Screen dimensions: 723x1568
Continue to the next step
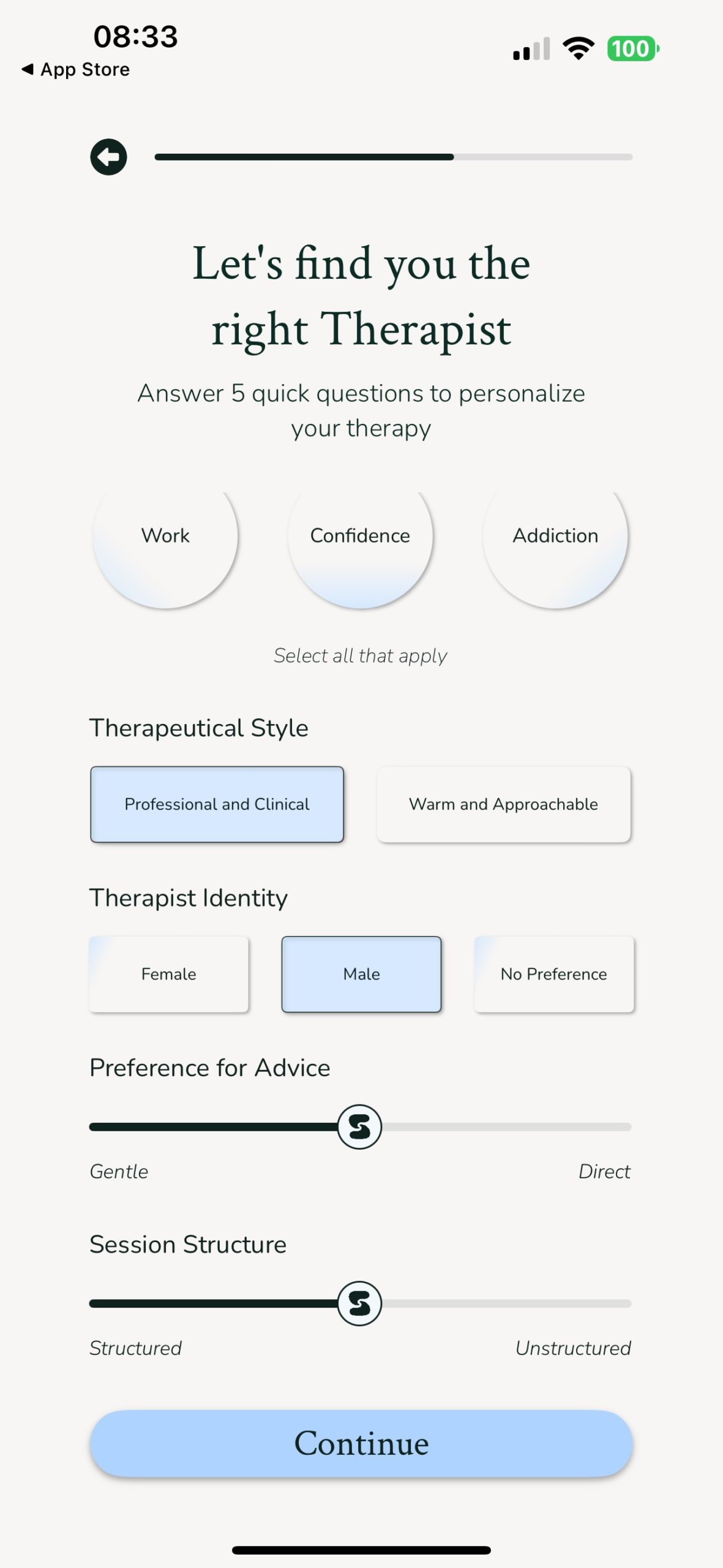[361, 1444]
